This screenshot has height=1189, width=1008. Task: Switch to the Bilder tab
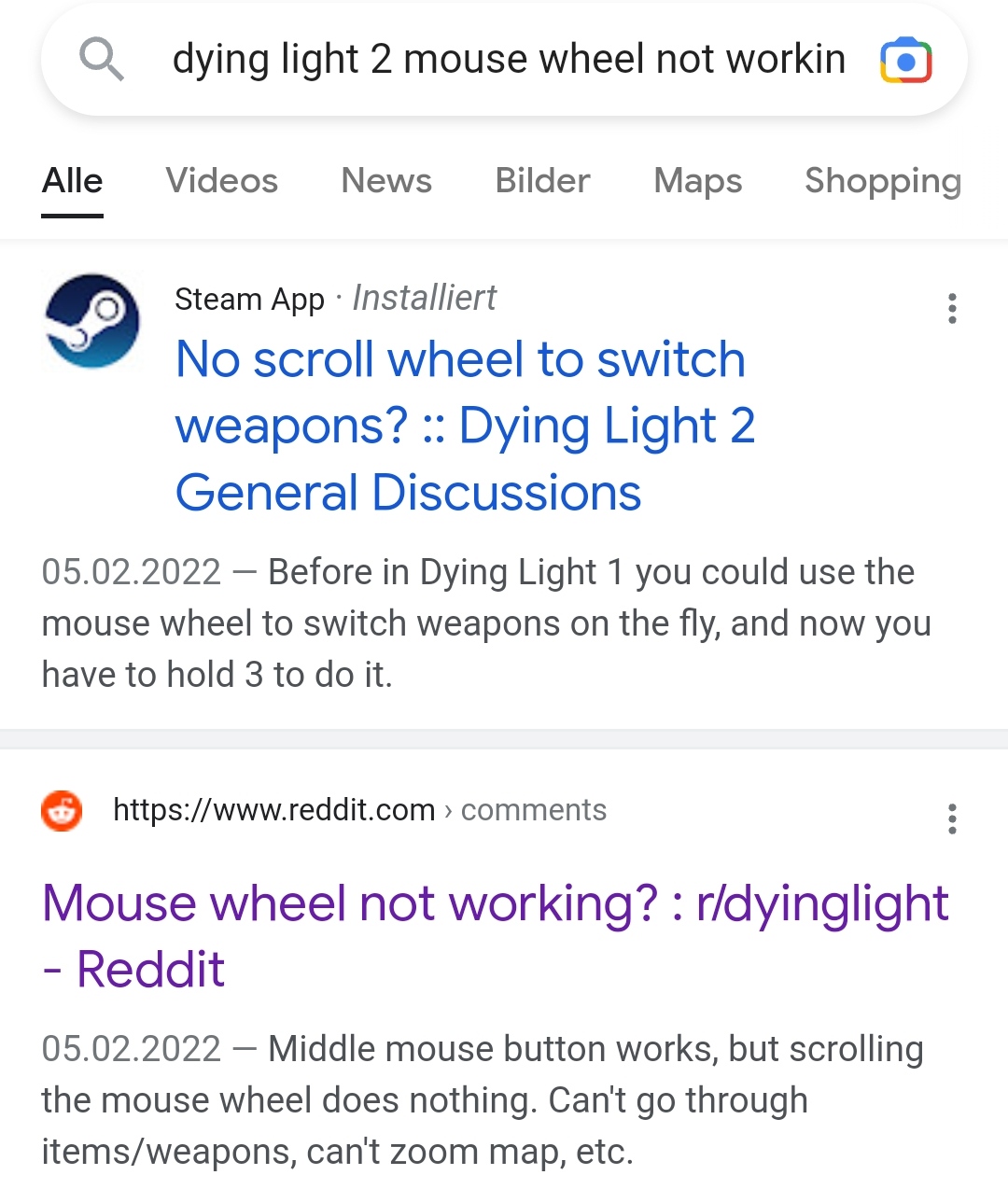[x=542, y=181]
